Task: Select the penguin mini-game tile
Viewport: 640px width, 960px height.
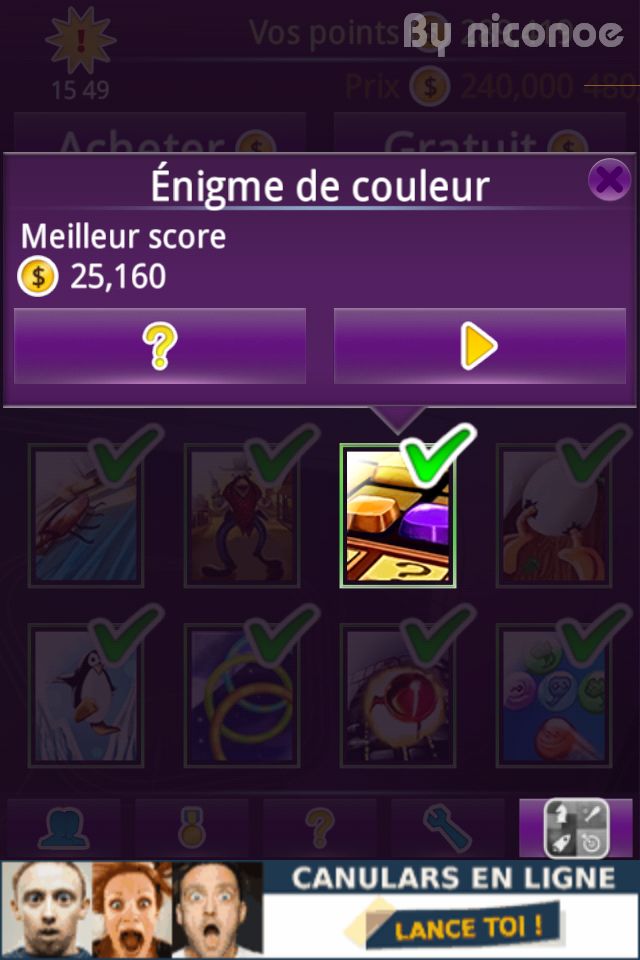Action: (x=86, y=695)
